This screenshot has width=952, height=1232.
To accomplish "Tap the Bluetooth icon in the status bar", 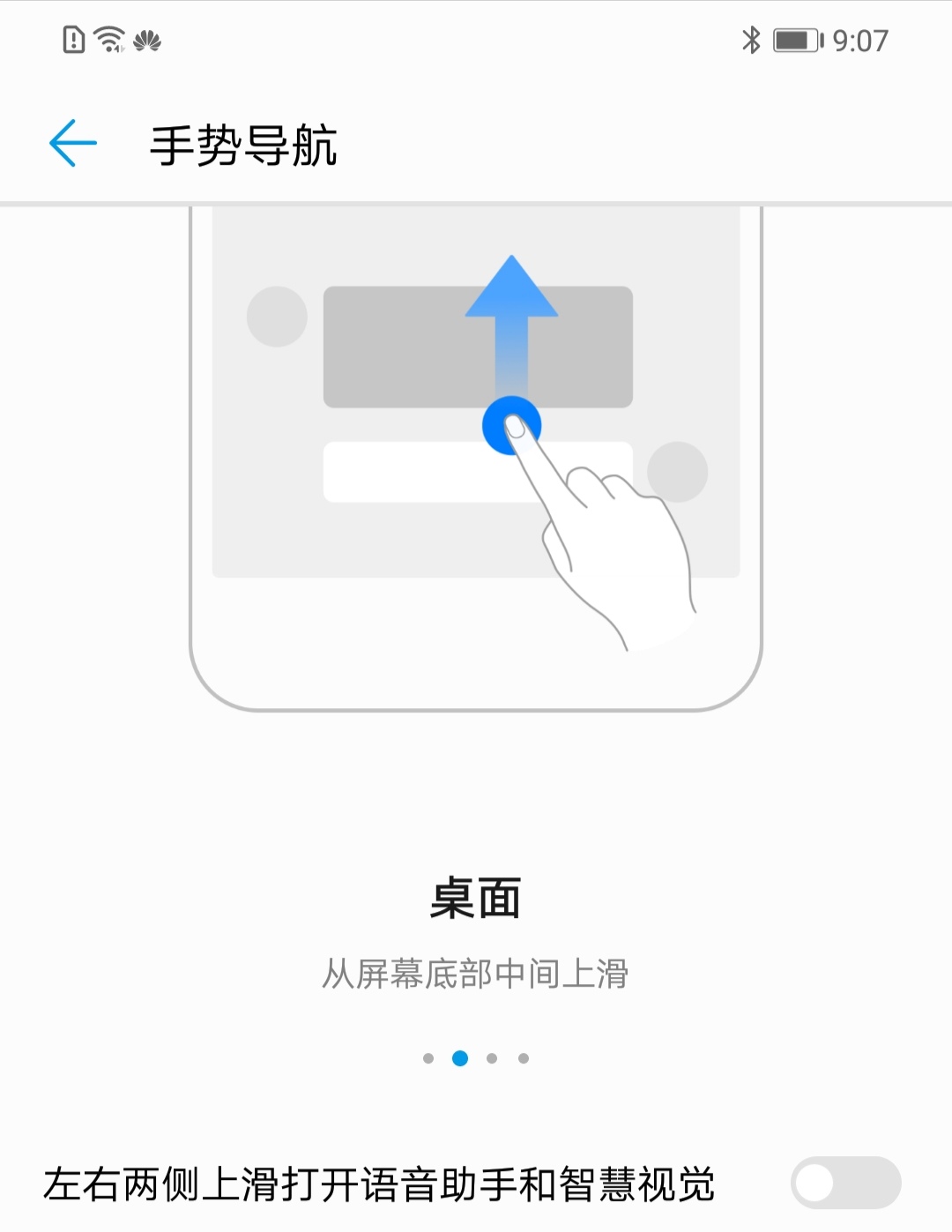I will 754,39.
